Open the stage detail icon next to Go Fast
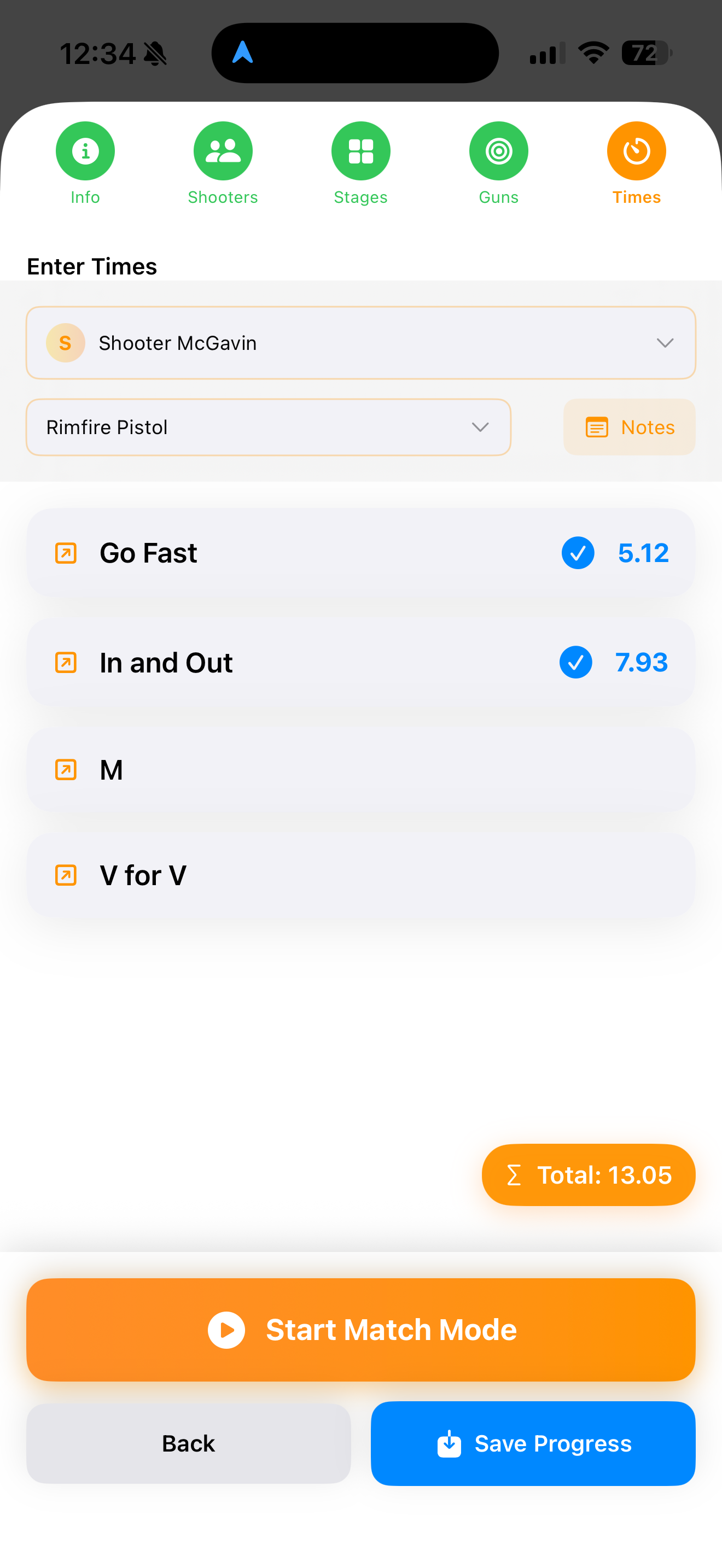Viewport: 722px width, 1568px height. [x=65, y=553]
